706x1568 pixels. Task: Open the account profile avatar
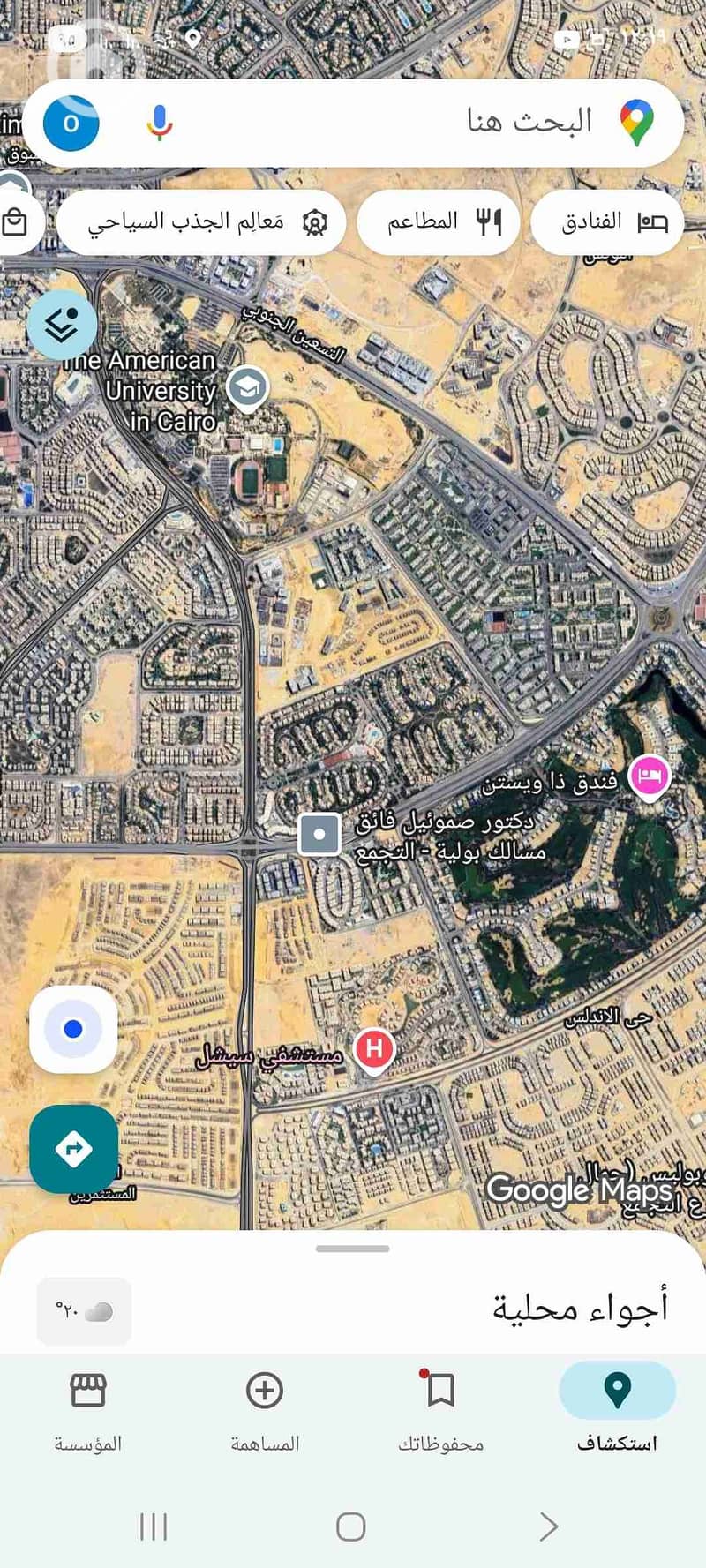[71, 124]
